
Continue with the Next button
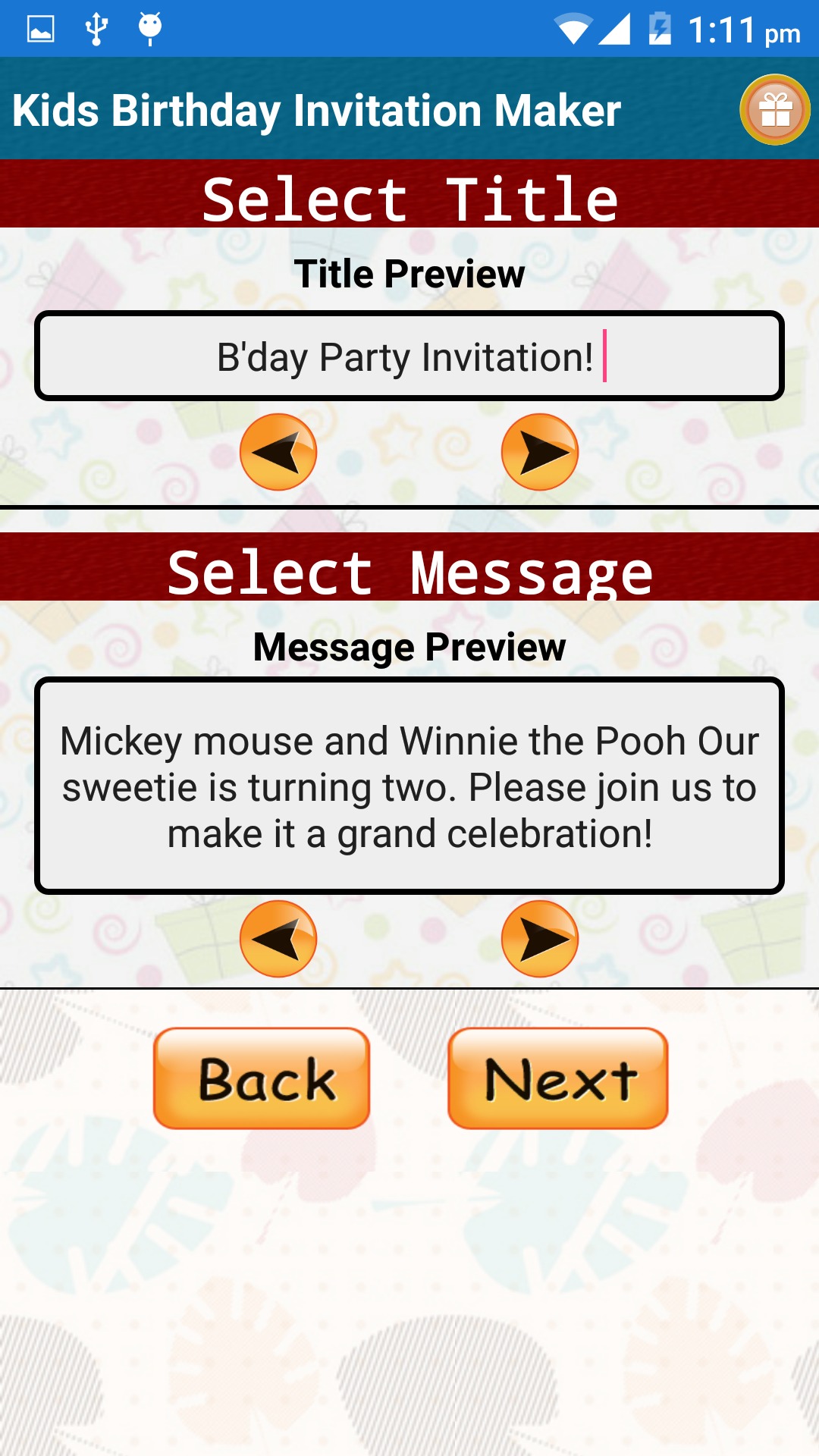(x=558, y=1078)
